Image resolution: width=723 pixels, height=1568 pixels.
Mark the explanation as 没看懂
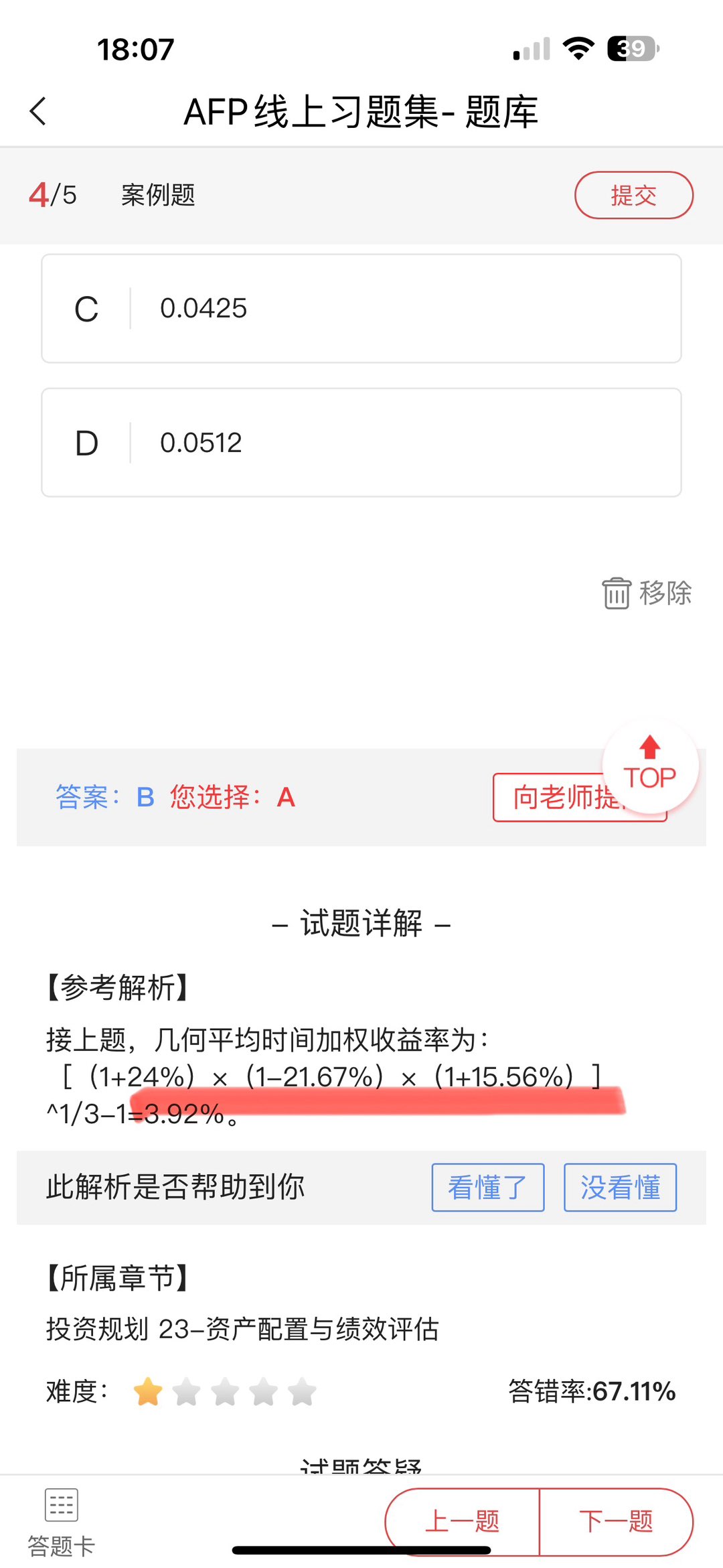(620, 1188)
